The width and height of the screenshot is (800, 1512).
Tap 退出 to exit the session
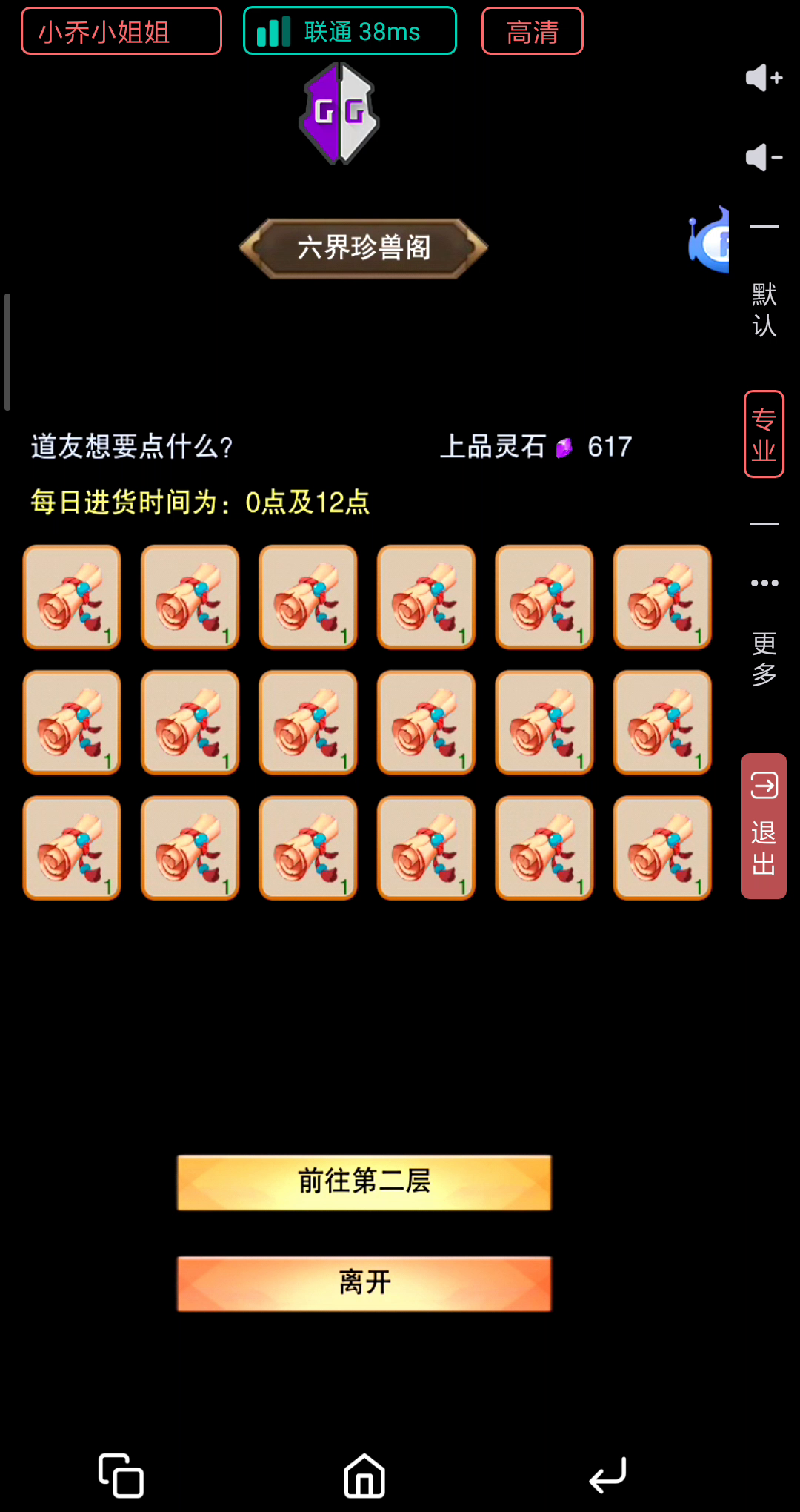[764, 826]
